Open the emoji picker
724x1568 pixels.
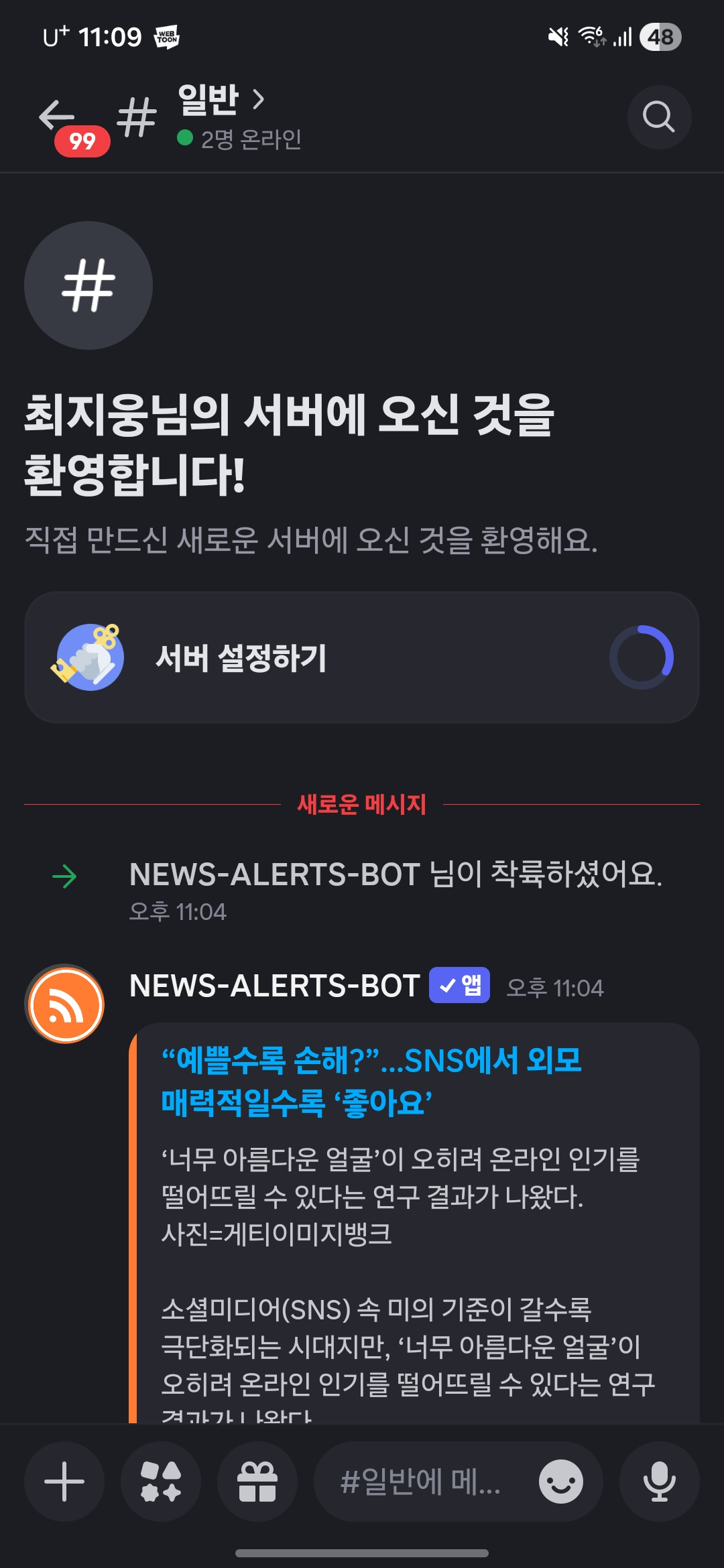coord(560,1482)
